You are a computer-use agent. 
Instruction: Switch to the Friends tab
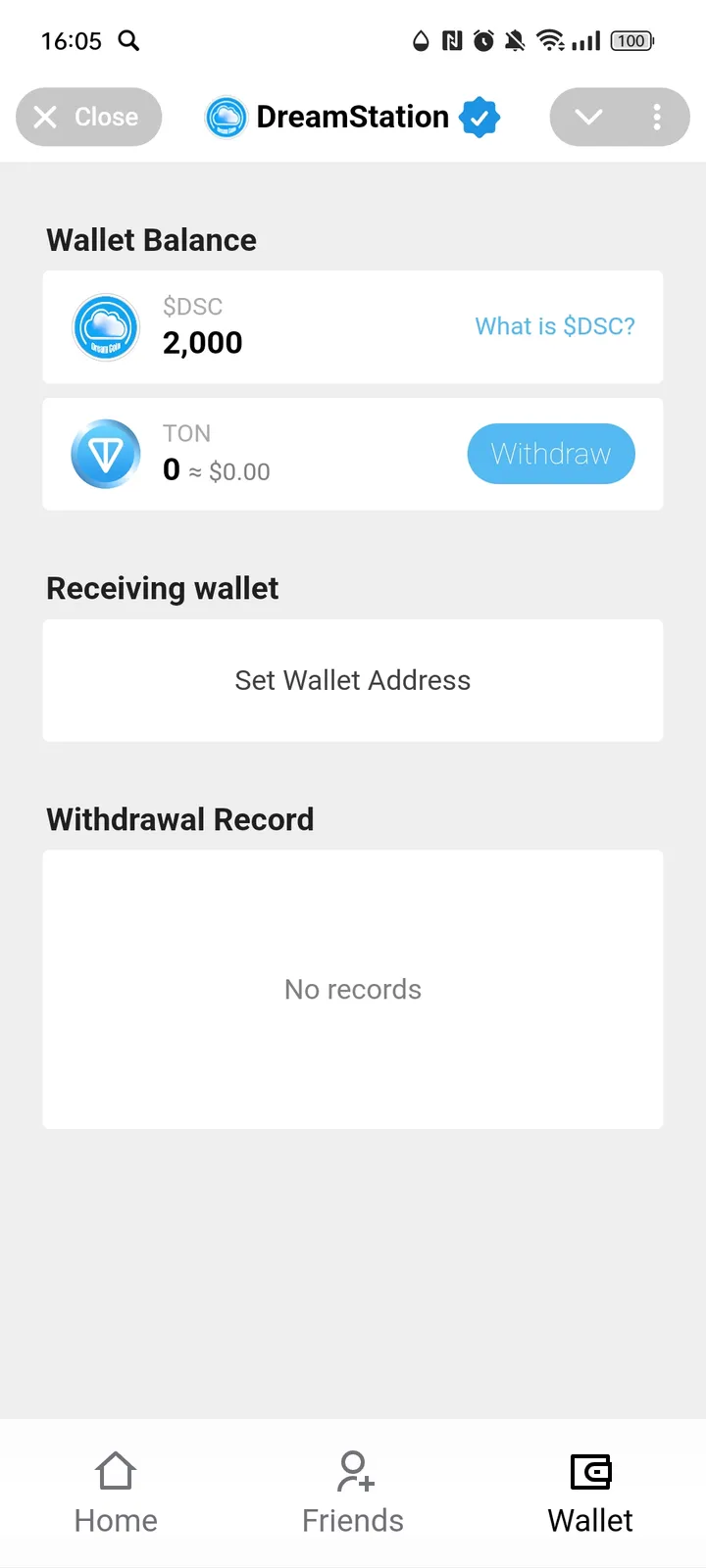point(353,1490)
